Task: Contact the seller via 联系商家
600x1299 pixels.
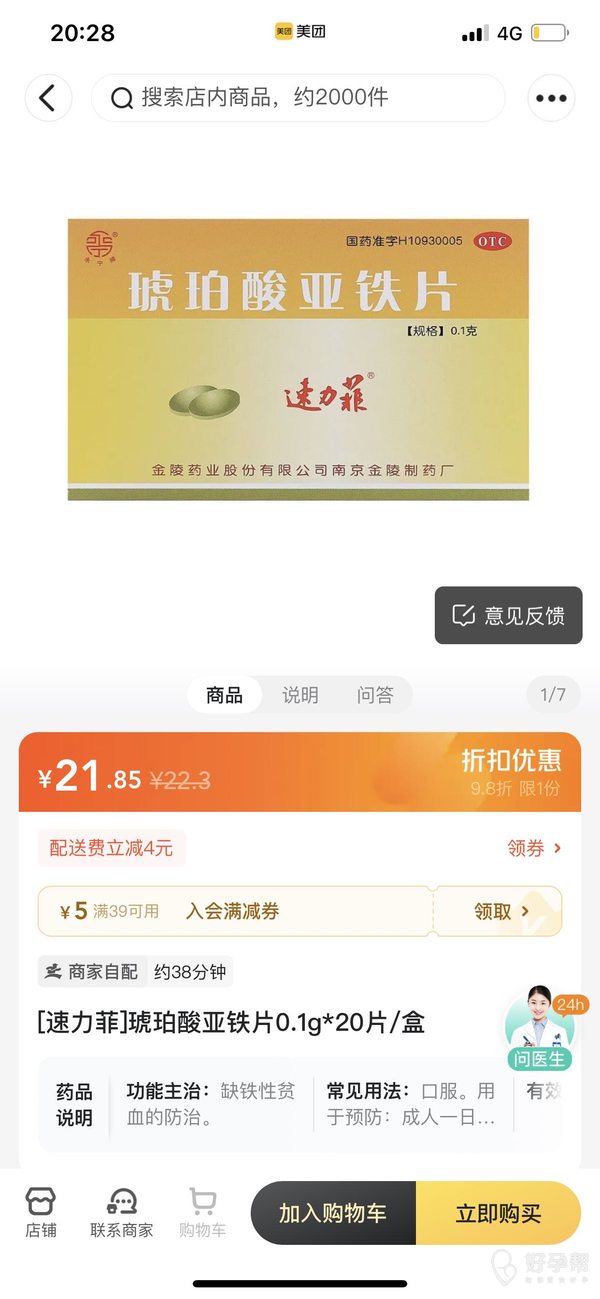Action: tap(122, 1213)
